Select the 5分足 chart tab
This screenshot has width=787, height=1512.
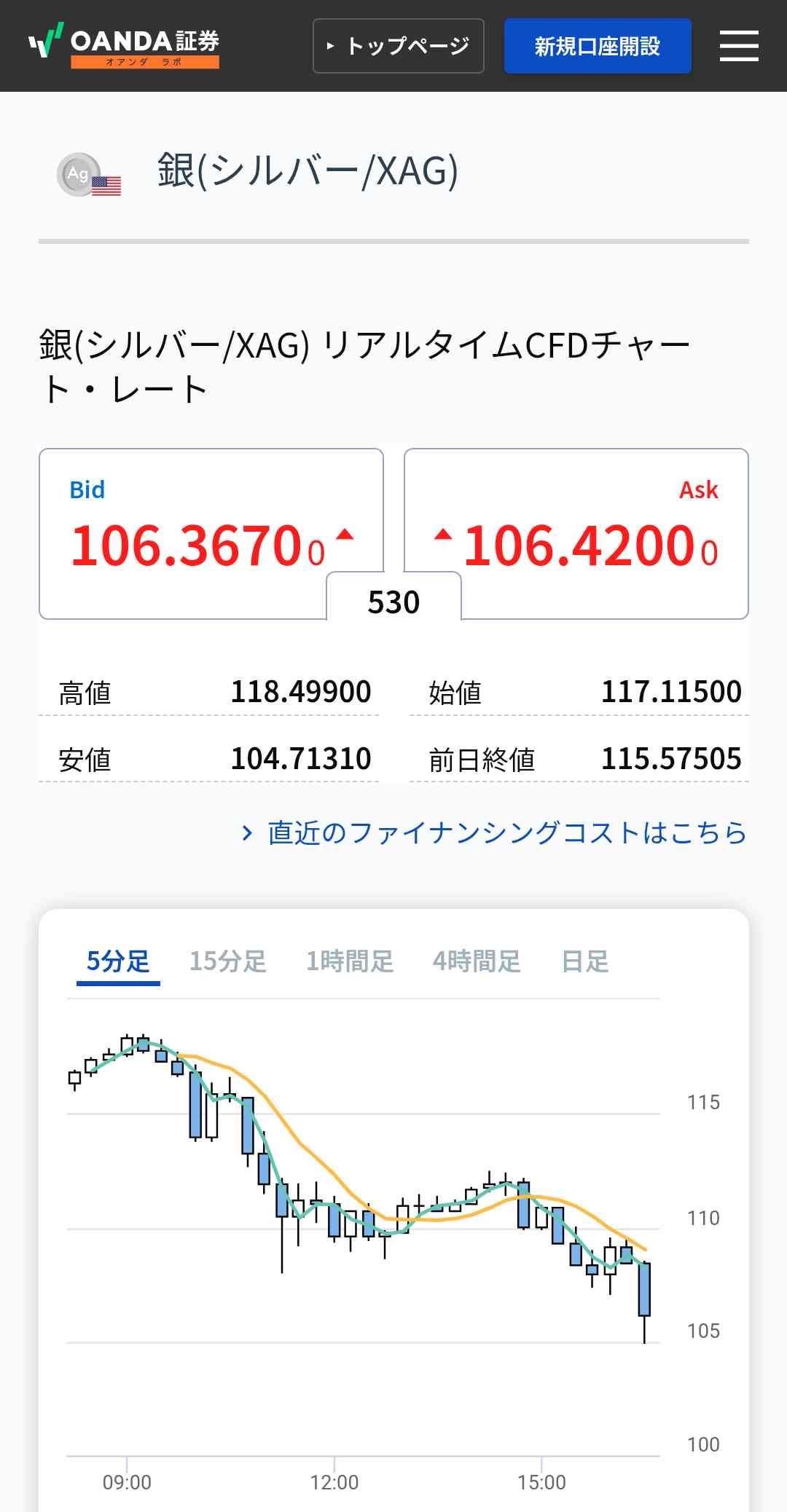[118, 961]
